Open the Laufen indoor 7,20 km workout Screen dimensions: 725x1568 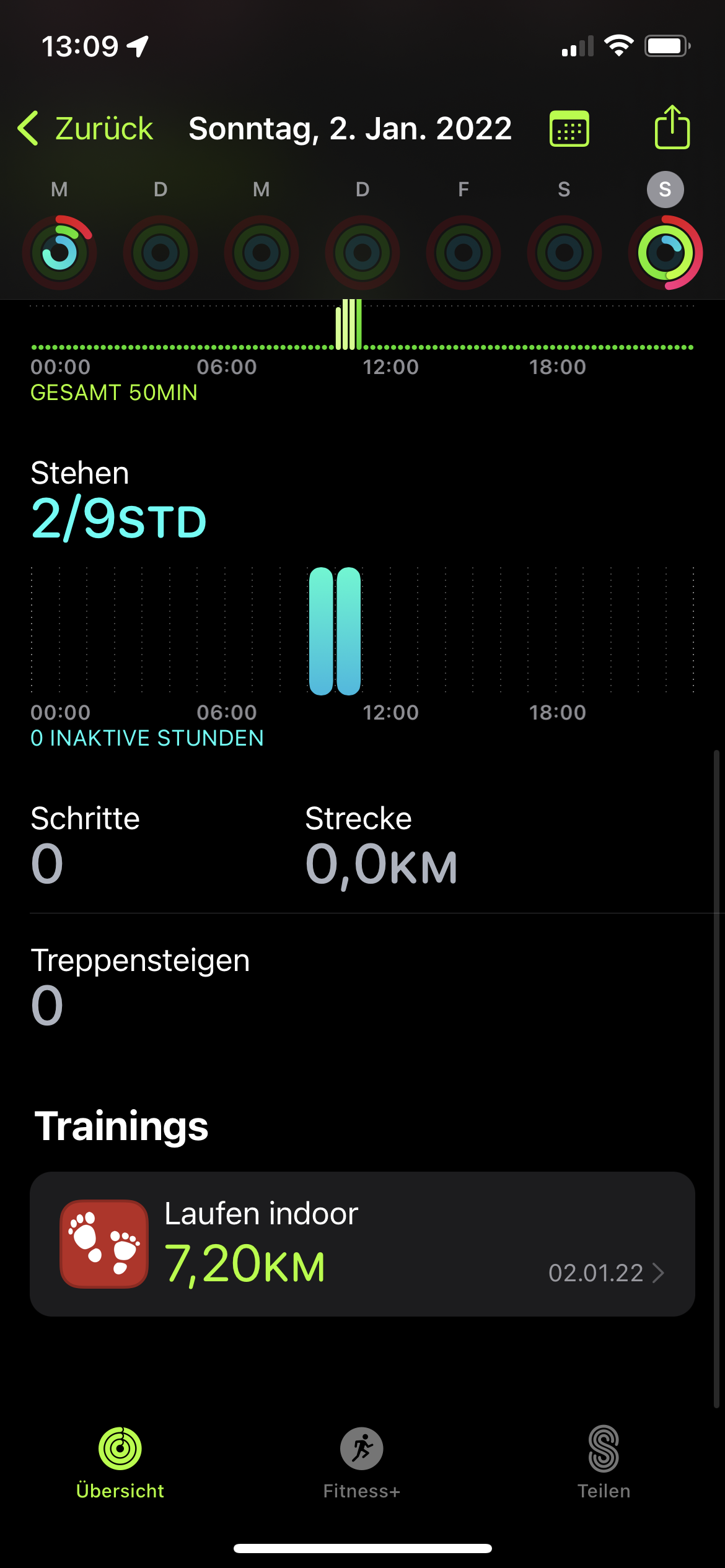[362, 1244]
